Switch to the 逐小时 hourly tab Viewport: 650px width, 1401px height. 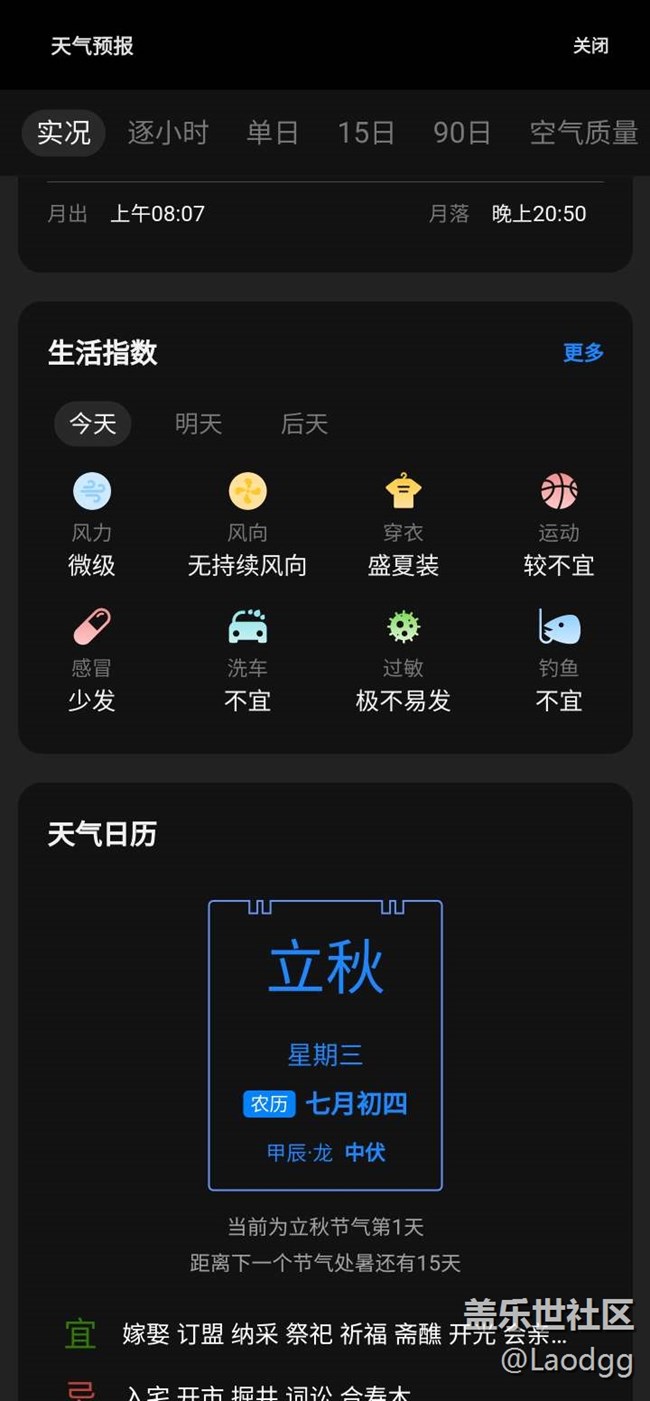coord(168,133)
